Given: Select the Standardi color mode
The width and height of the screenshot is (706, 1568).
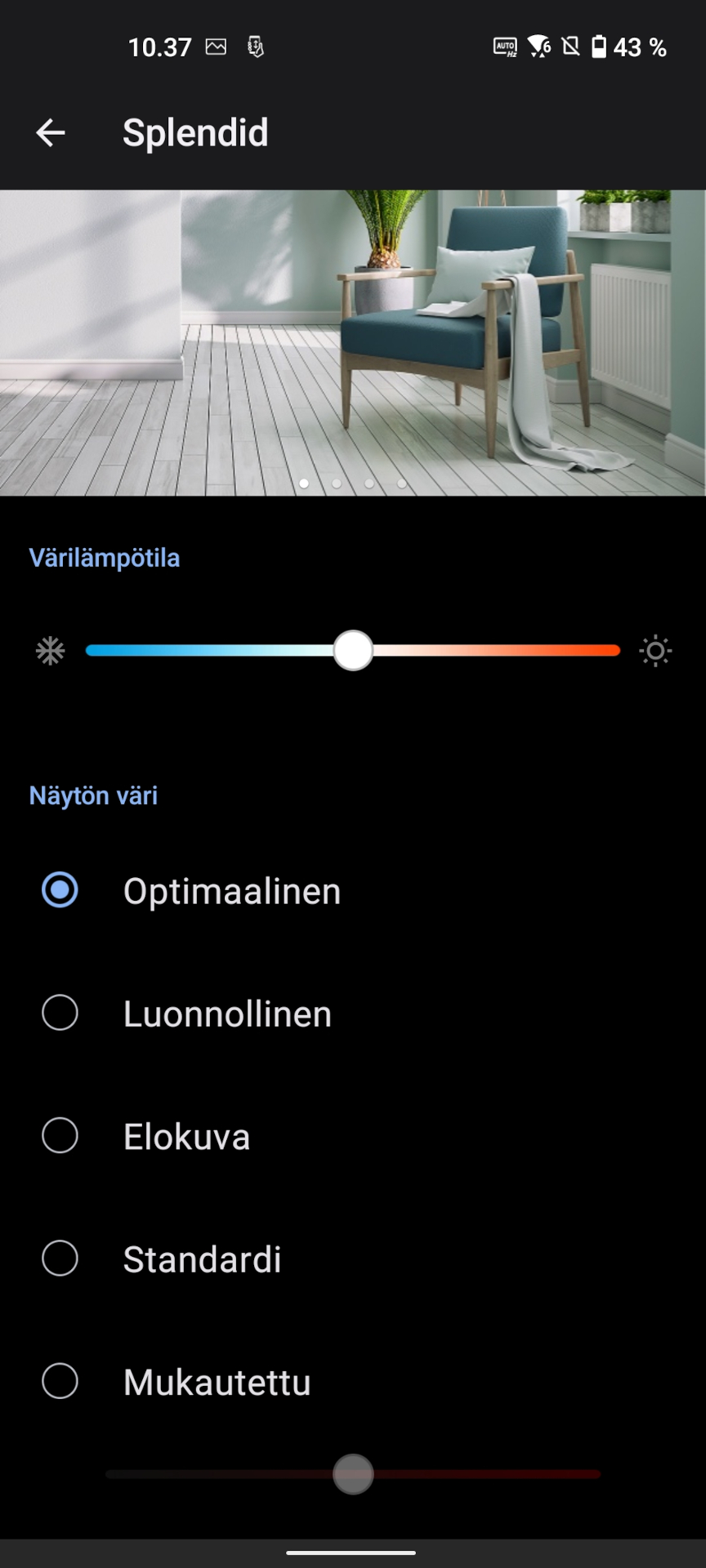Looking at the screenshot, I should point(60,1258).
